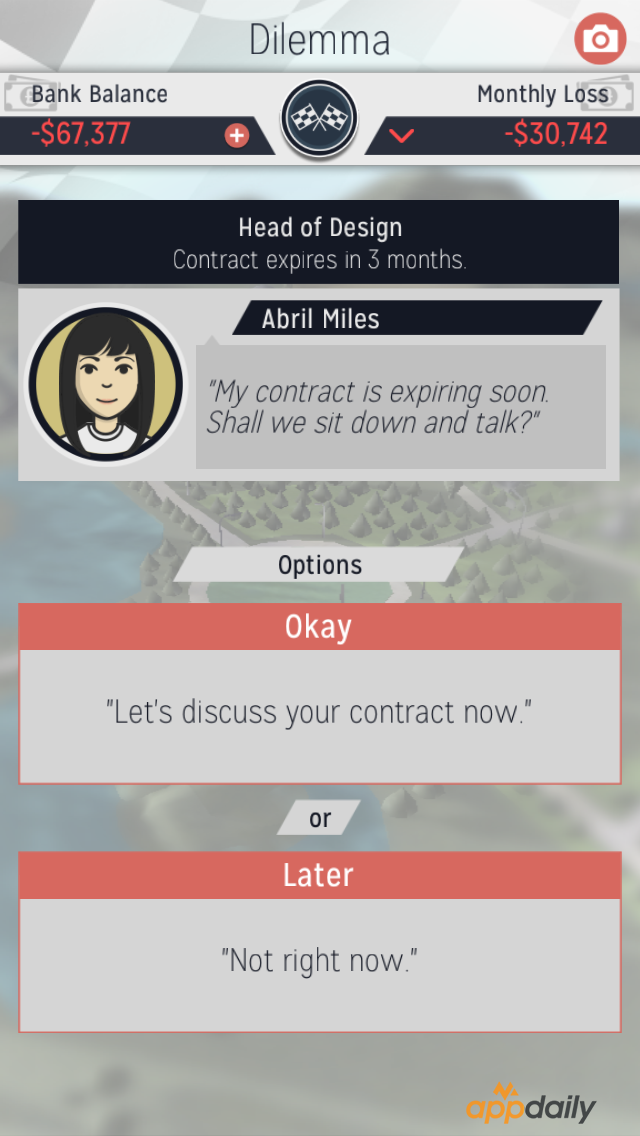Select Later to postpone the contract talk

point(320,941)
